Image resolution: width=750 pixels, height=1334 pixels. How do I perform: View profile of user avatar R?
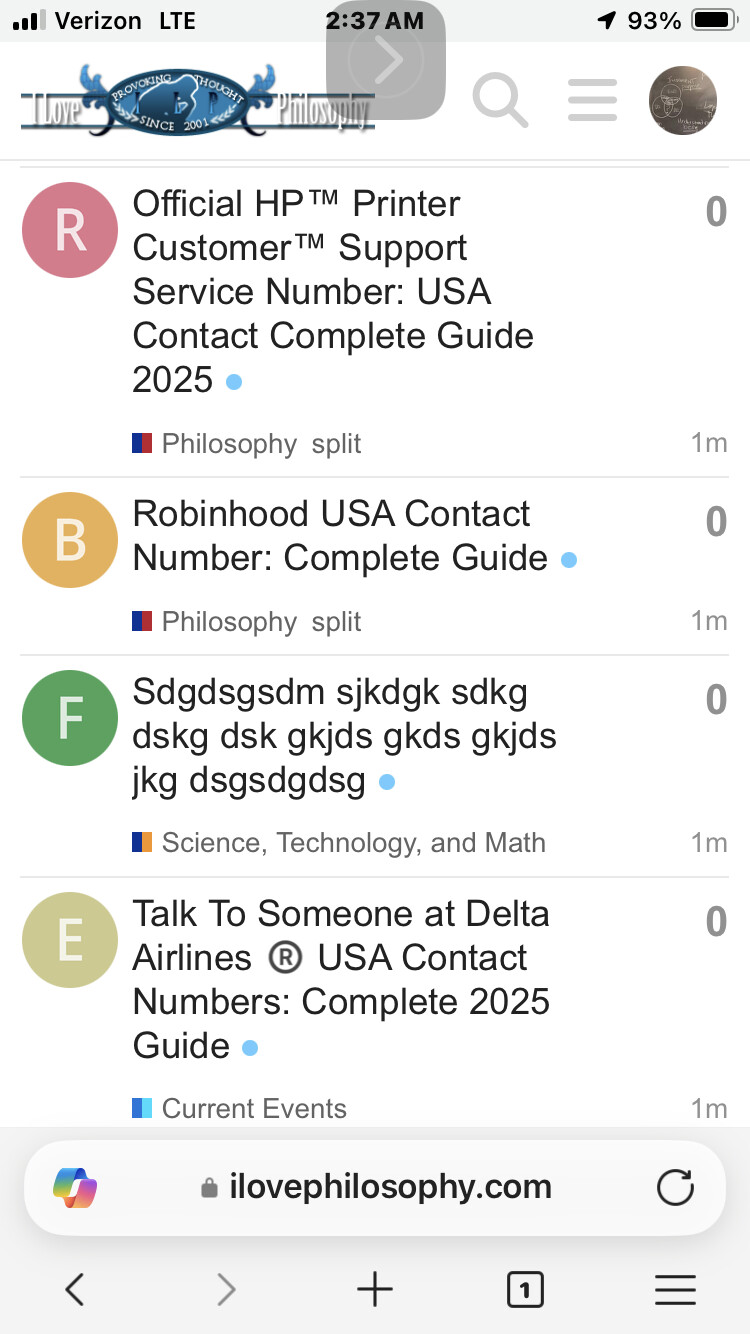coord(70,230)
